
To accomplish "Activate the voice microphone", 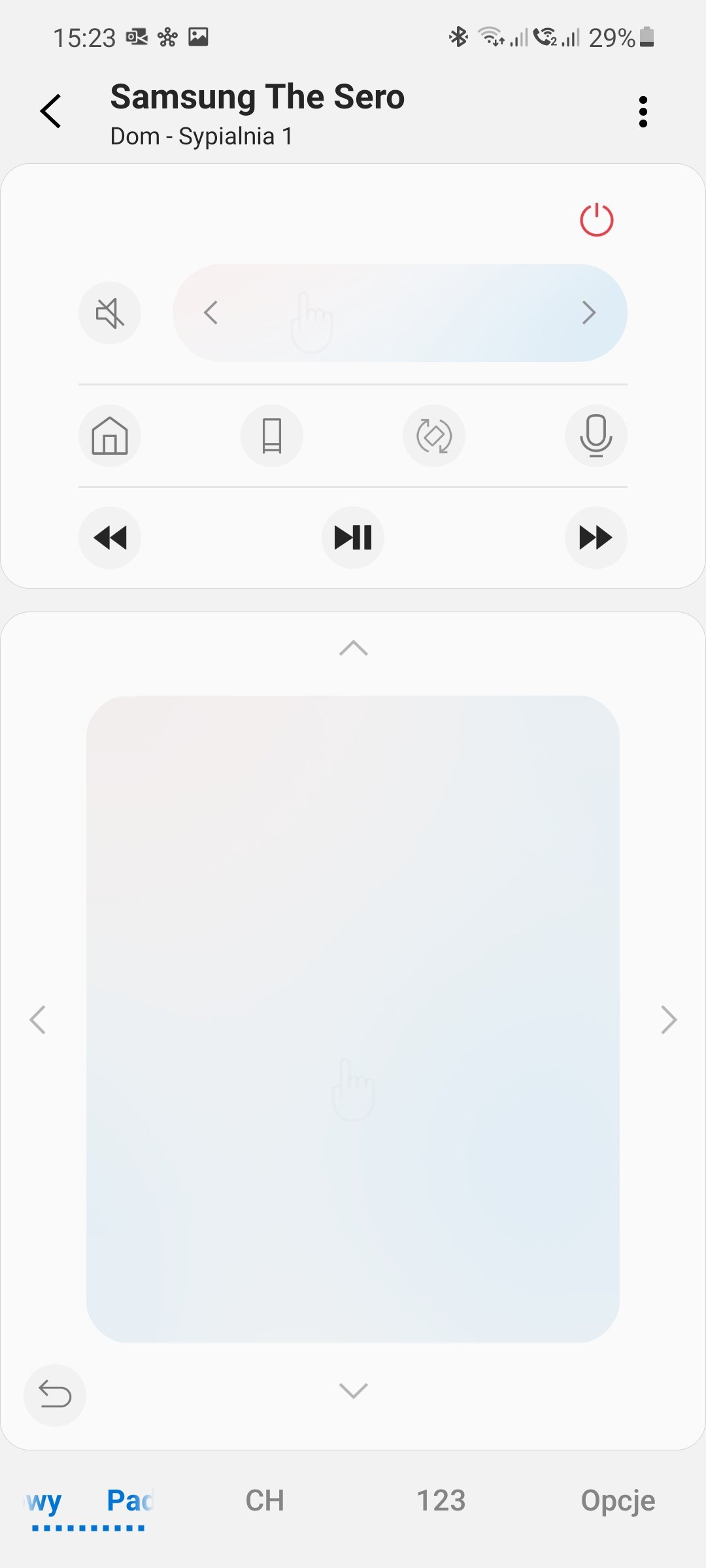I will point(596,436).
